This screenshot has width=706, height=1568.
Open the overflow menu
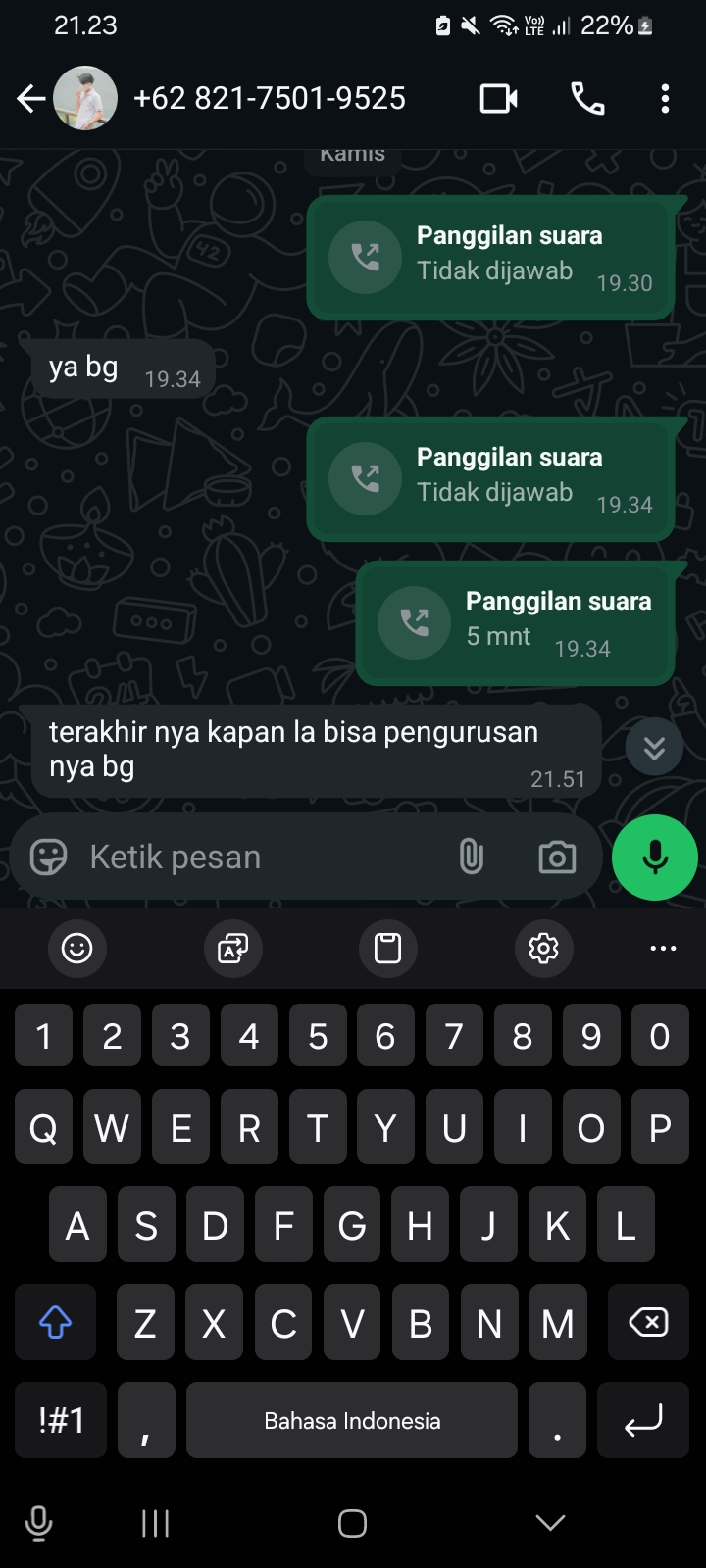pyautogui.click(x=665, y=98)
